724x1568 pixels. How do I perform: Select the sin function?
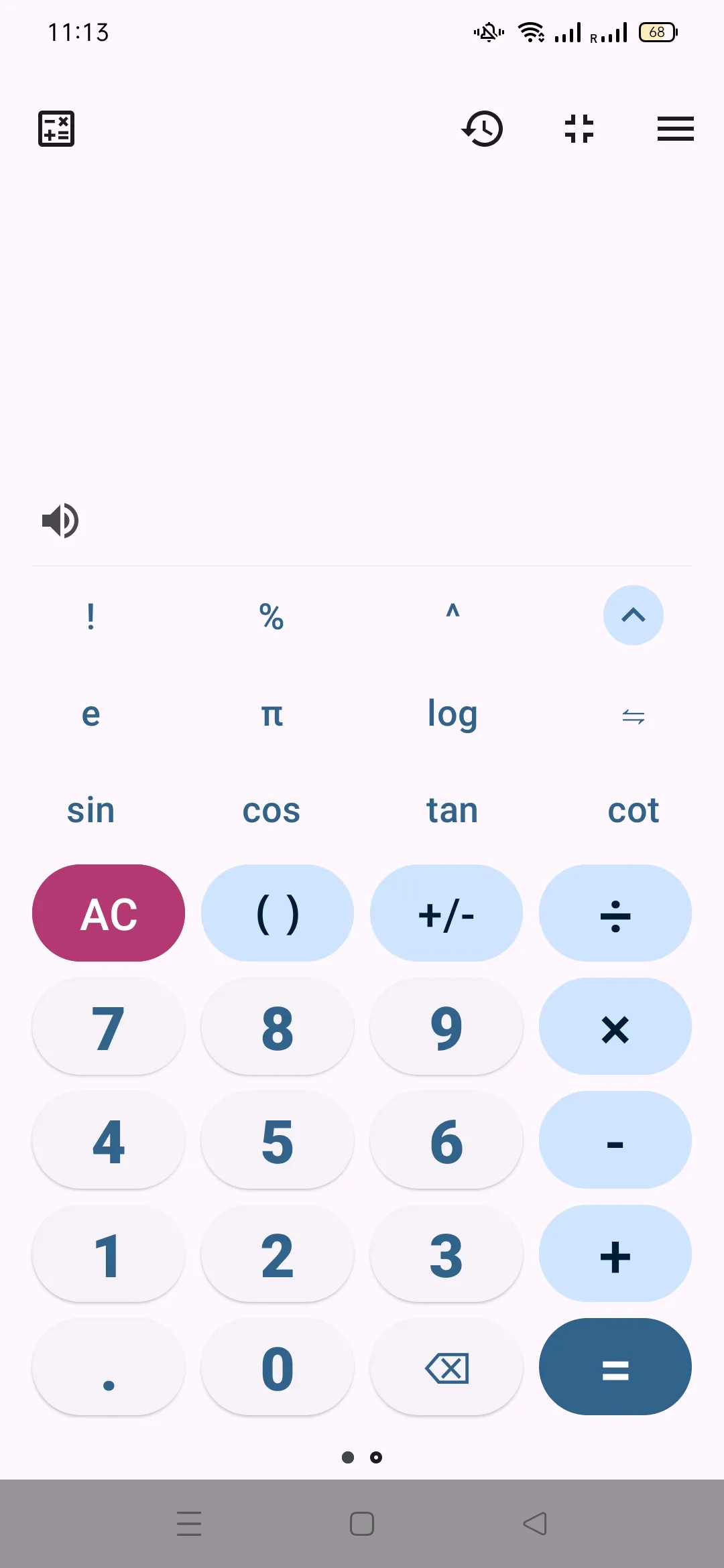90,810
